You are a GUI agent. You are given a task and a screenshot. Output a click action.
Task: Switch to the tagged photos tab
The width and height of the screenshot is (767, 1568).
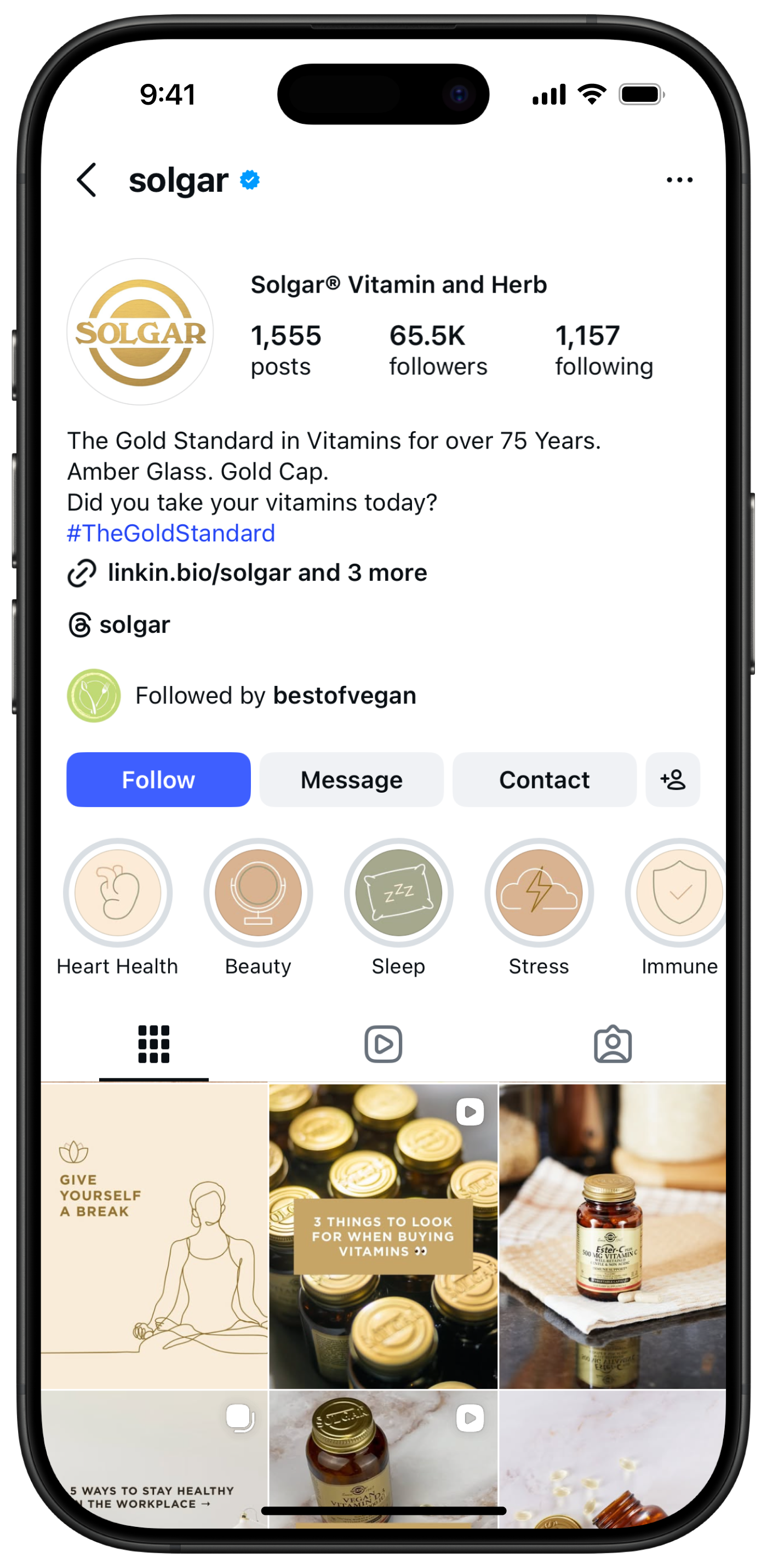tap(613, 1044)
